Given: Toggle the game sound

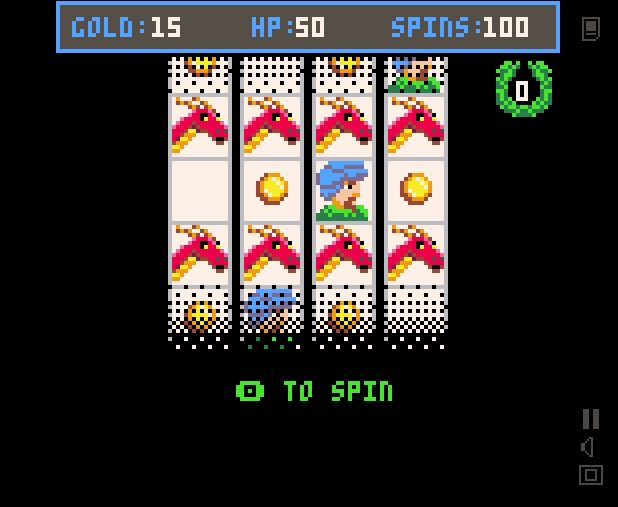Looking at the screenshot, I should (590, 447).
